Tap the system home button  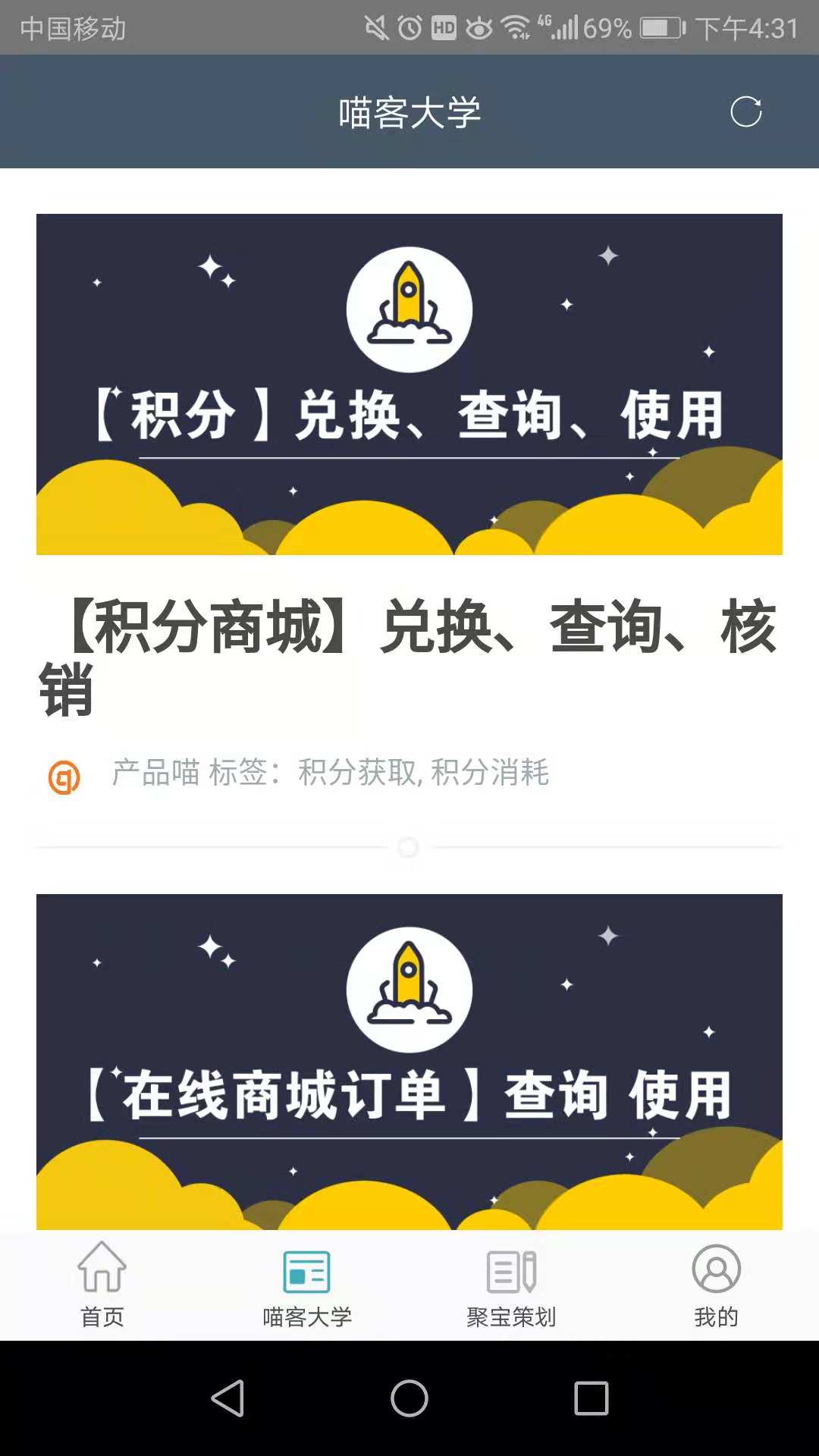tap(409, 1398)
